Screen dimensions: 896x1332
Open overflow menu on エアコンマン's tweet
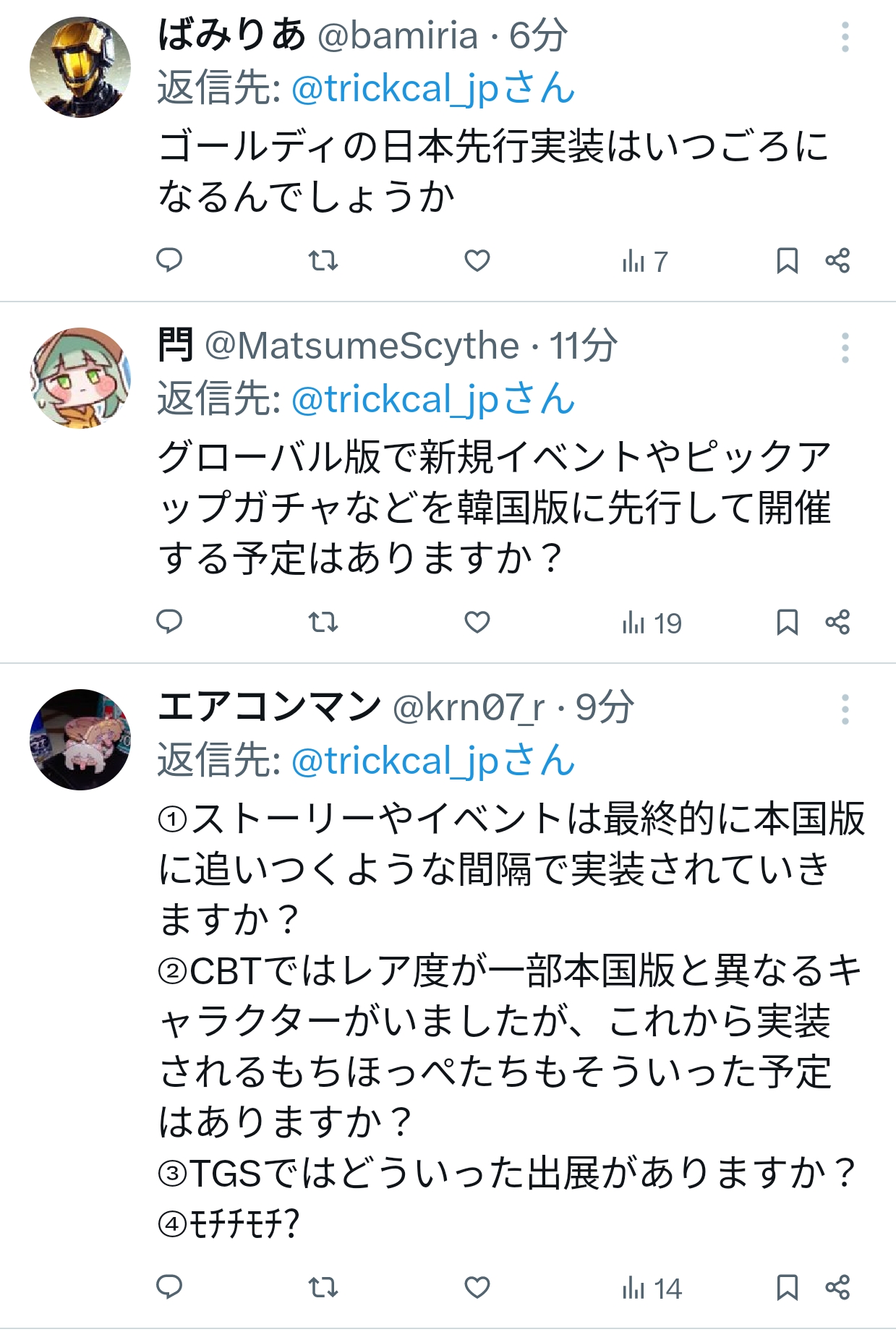[x=845, y=709]
